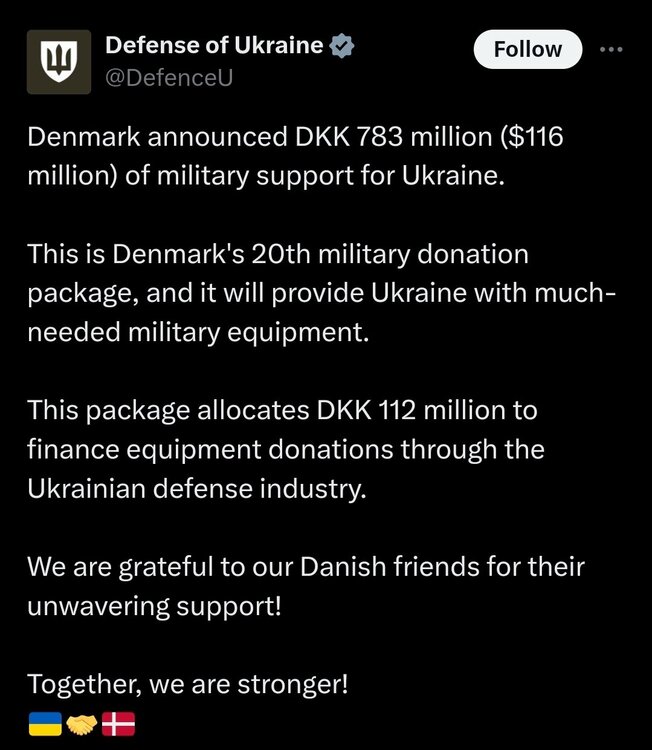Follow the Defense of Ukraine account
The height and width of the screenshot is (750, 652).
point(527,49)
